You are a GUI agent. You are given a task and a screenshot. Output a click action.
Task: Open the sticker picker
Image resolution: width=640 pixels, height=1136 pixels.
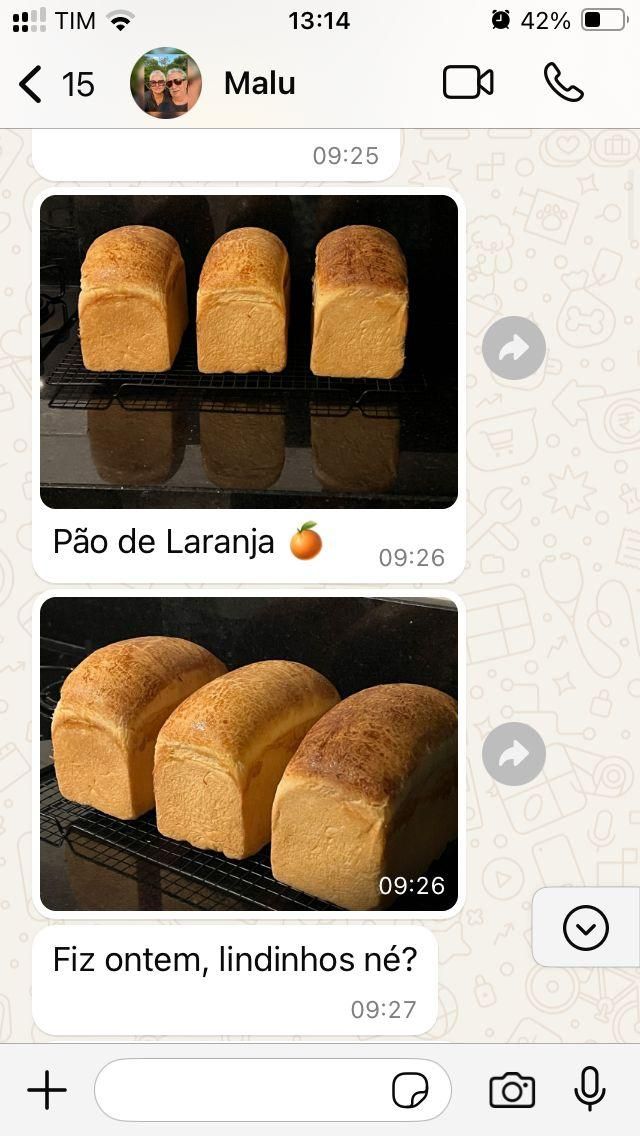coord(410,1090)
